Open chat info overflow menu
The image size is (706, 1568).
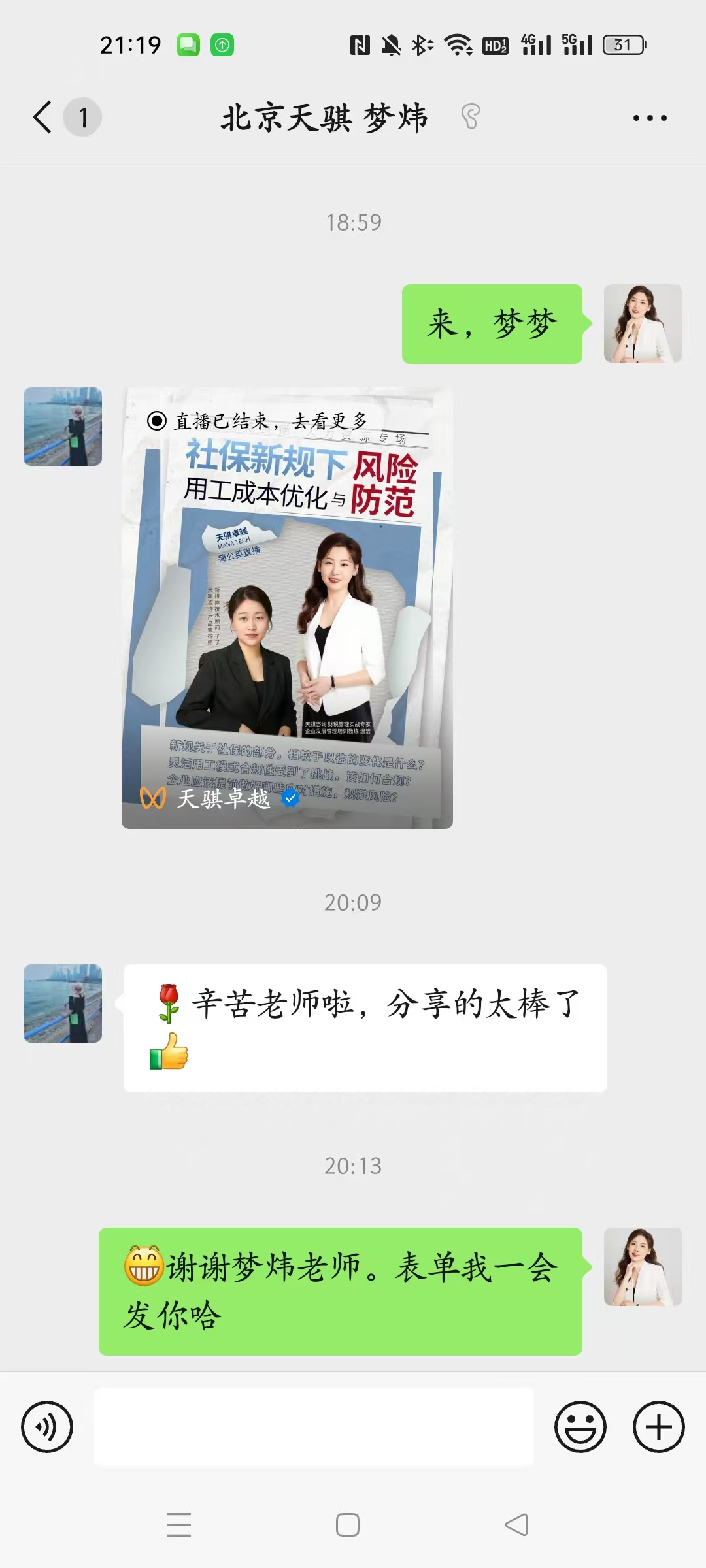point(650,118)
